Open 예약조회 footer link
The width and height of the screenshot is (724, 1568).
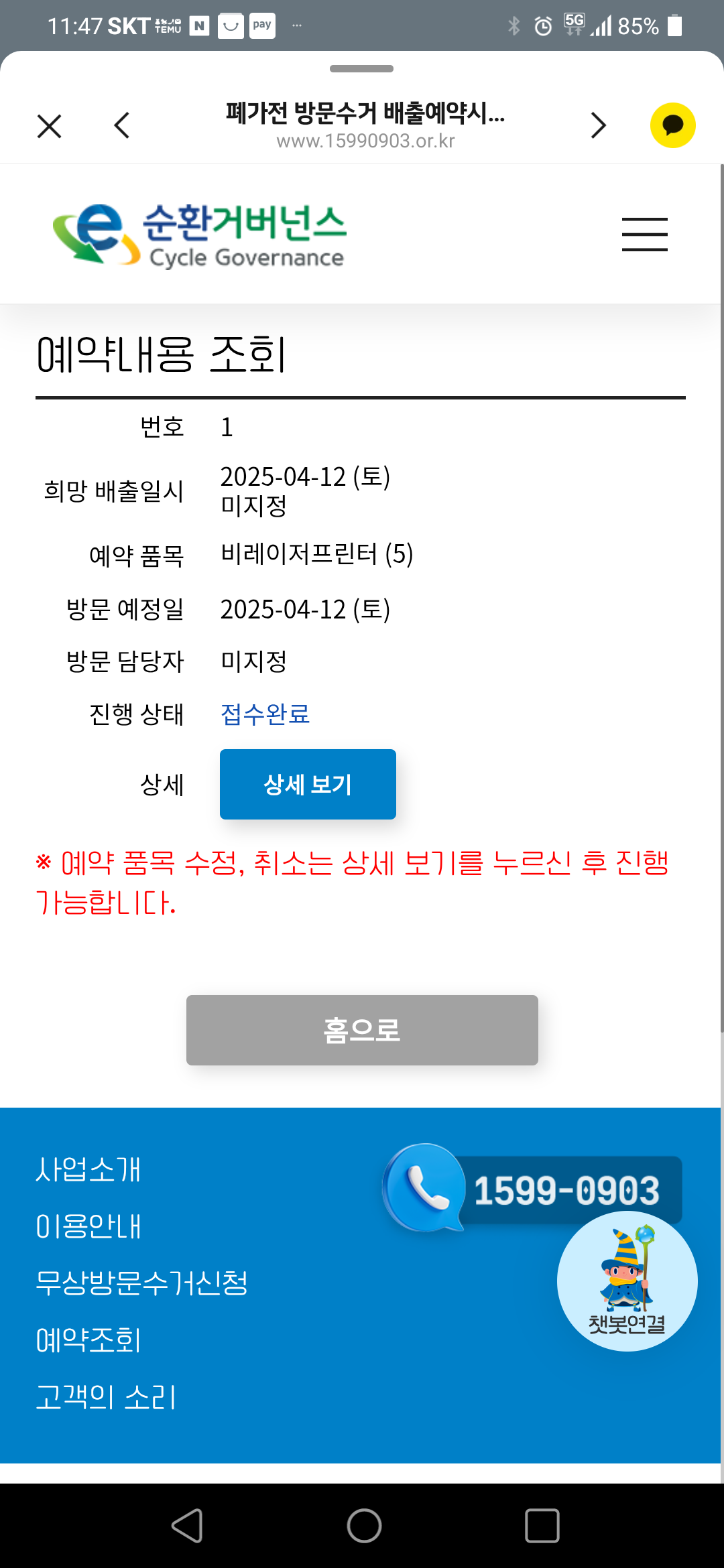click(x=88, y=1340)
